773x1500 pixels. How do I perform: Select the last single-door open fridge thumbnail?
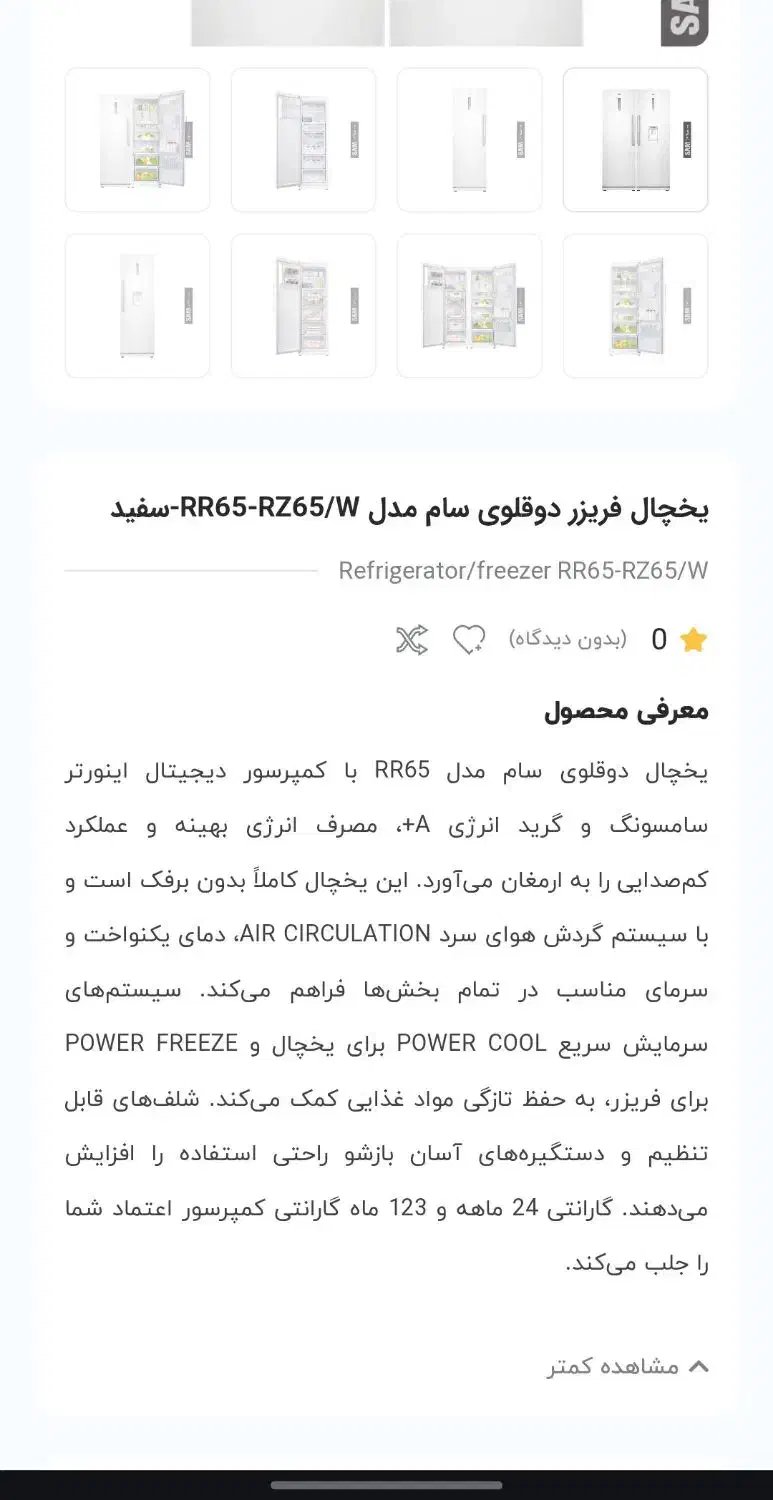[x=635, y=305]
